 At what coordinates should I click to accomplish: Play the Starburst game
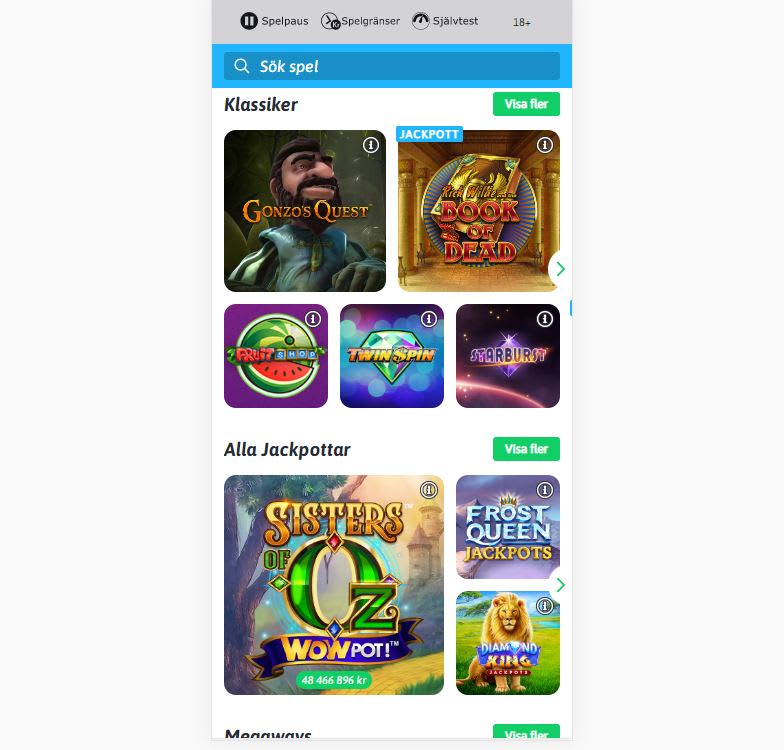pyautogui.click(x=508, y=356)
